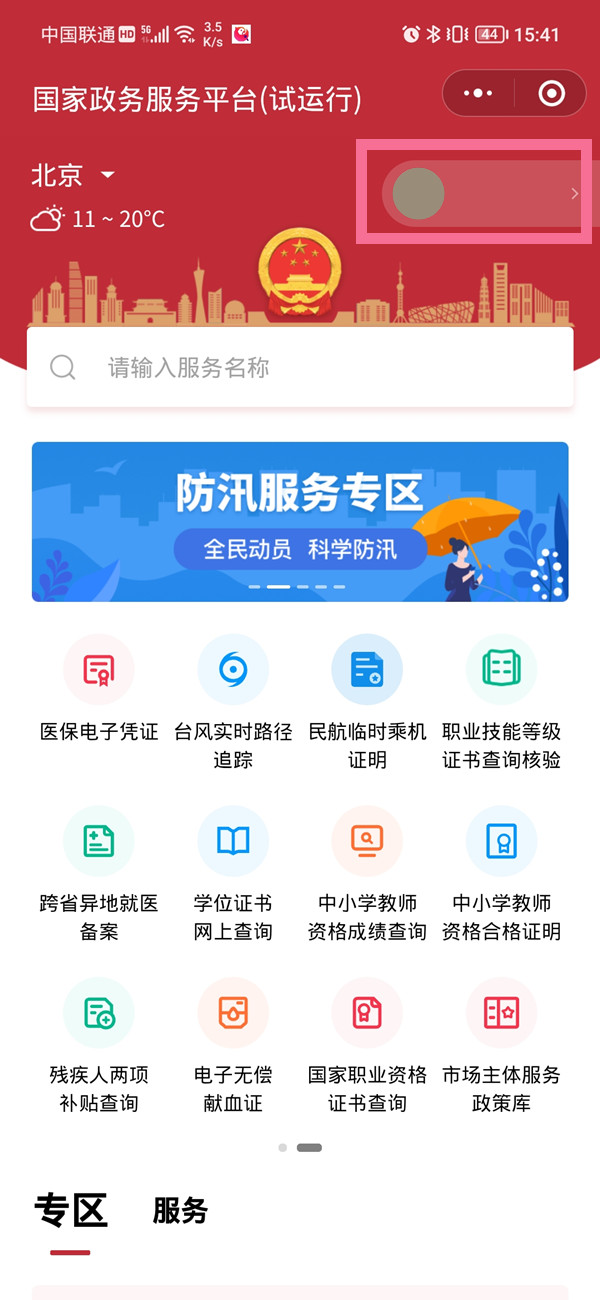This screenshot has height=1300, width=600.
Task: Select the 专区 tab
Action: click(x=70, y=1211)
